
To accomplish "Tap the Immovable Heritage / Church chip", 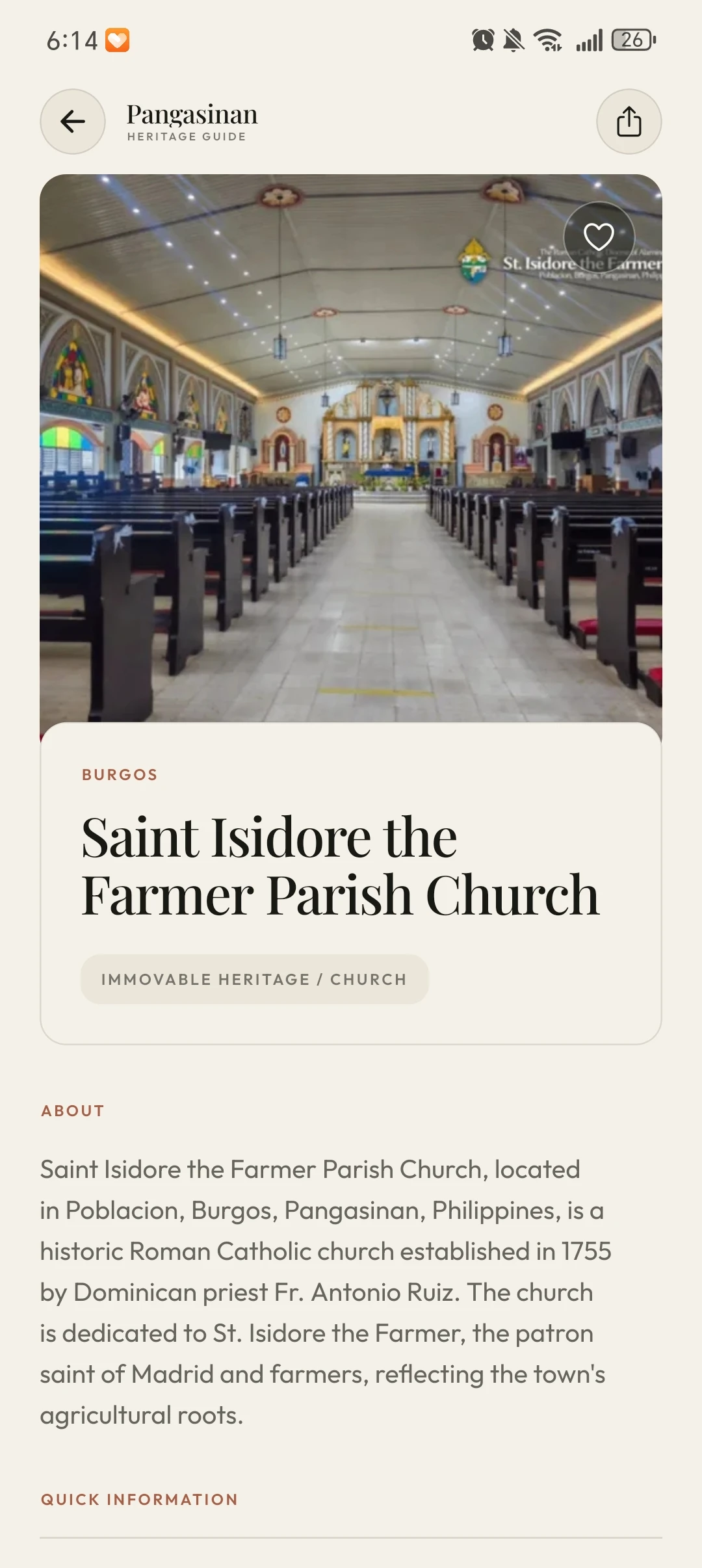I will tap(254, 979).
